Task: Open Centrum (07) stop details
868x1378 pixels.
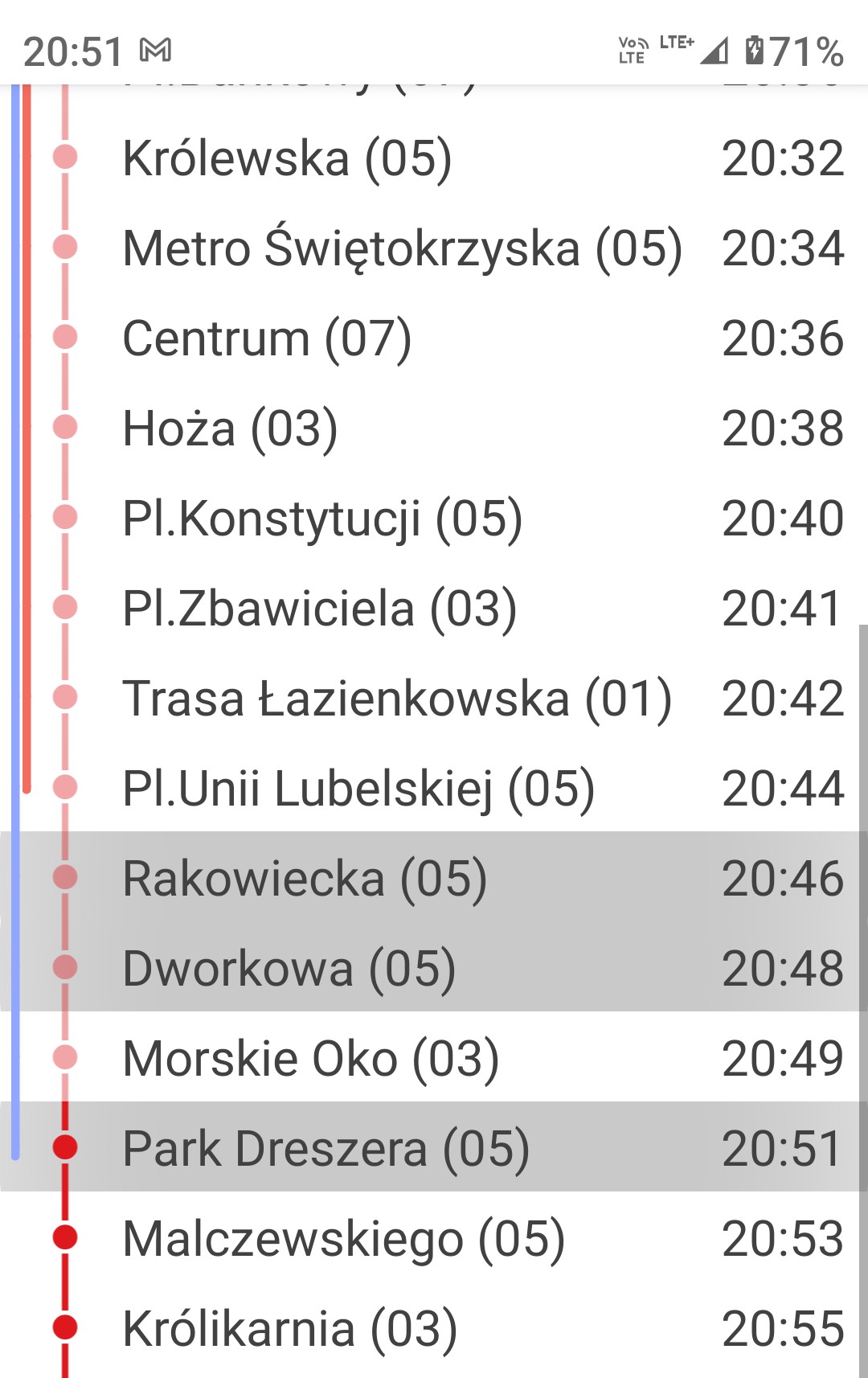Action: (267, 338)
